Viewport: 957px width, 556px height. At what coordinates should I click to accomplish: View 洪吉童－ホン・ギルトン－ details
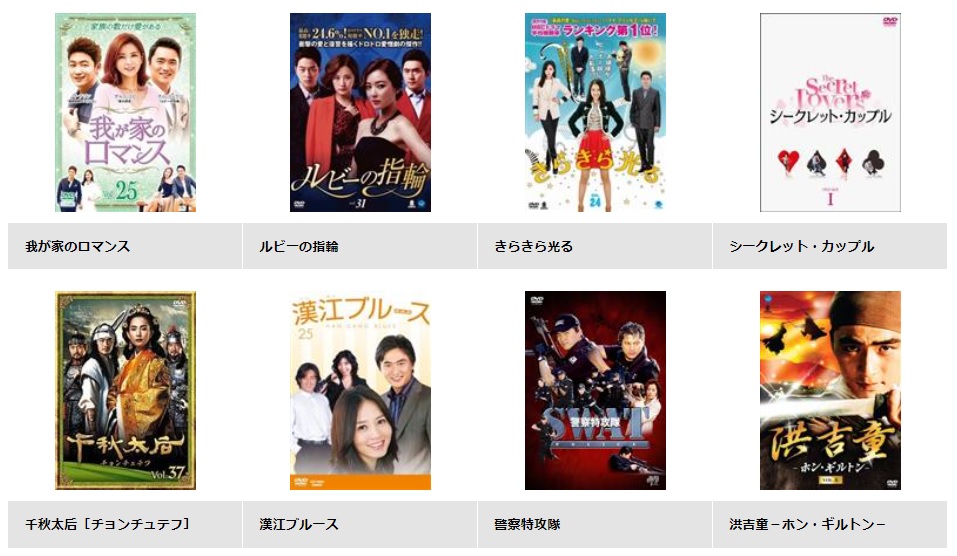[x=808, y=524]
